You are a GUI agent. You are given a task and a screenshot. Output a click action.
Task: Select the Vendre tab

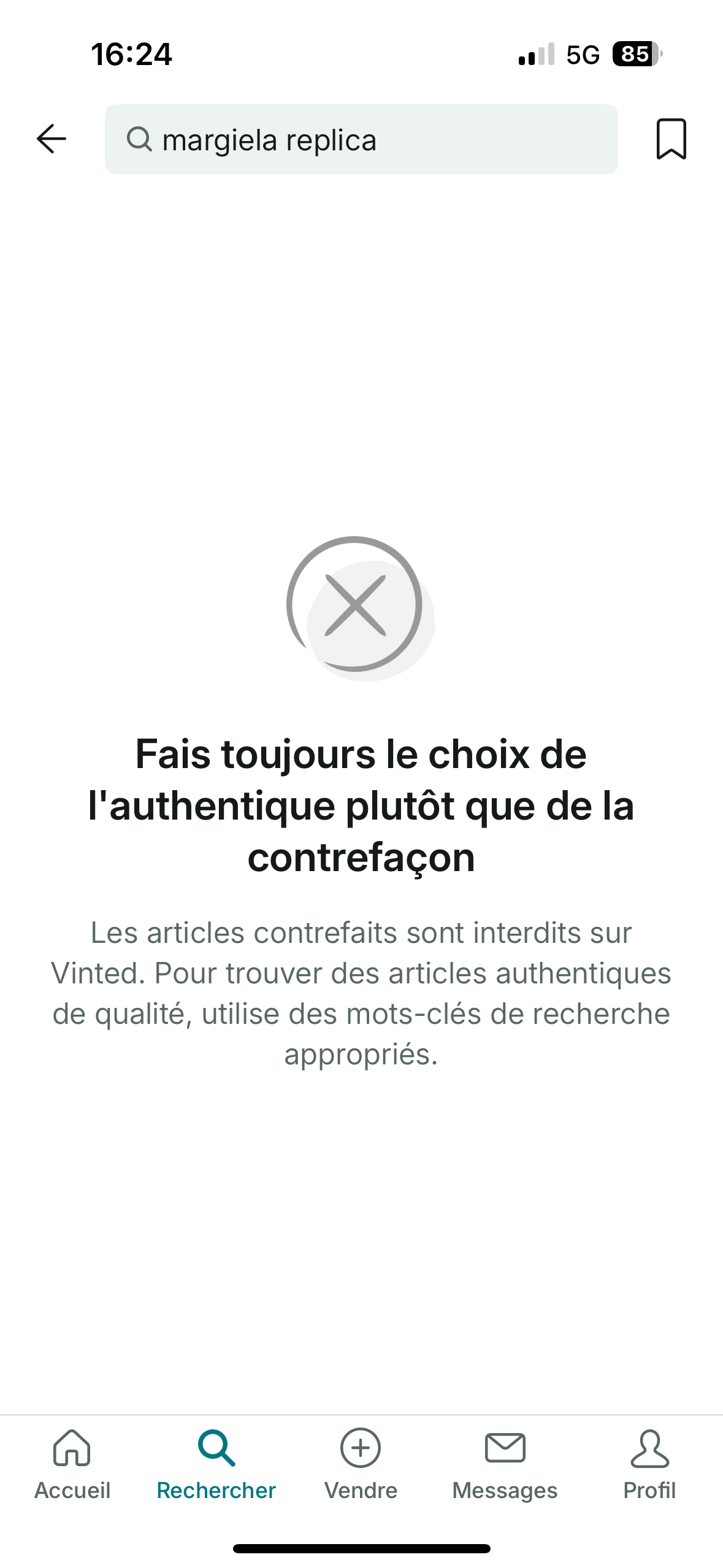[361, 1464]
